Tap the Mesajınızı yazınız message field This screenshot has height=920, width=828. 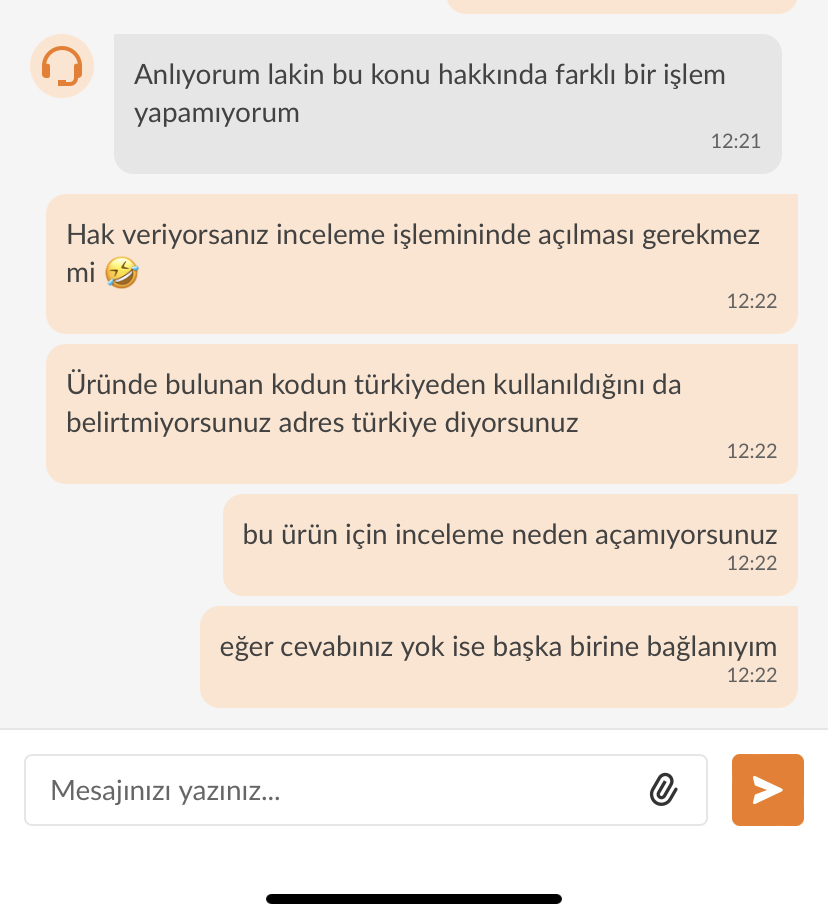[x=330, y=790]
